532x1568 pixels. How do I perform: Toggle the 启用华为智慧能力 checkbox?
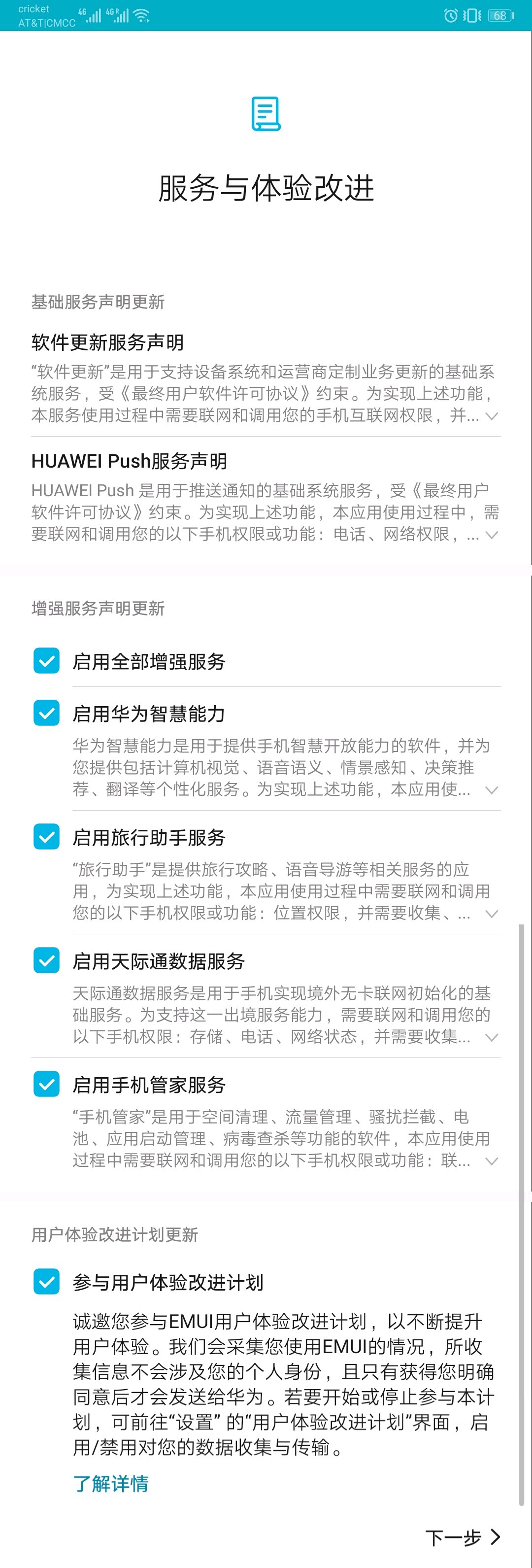coord(46,713)
